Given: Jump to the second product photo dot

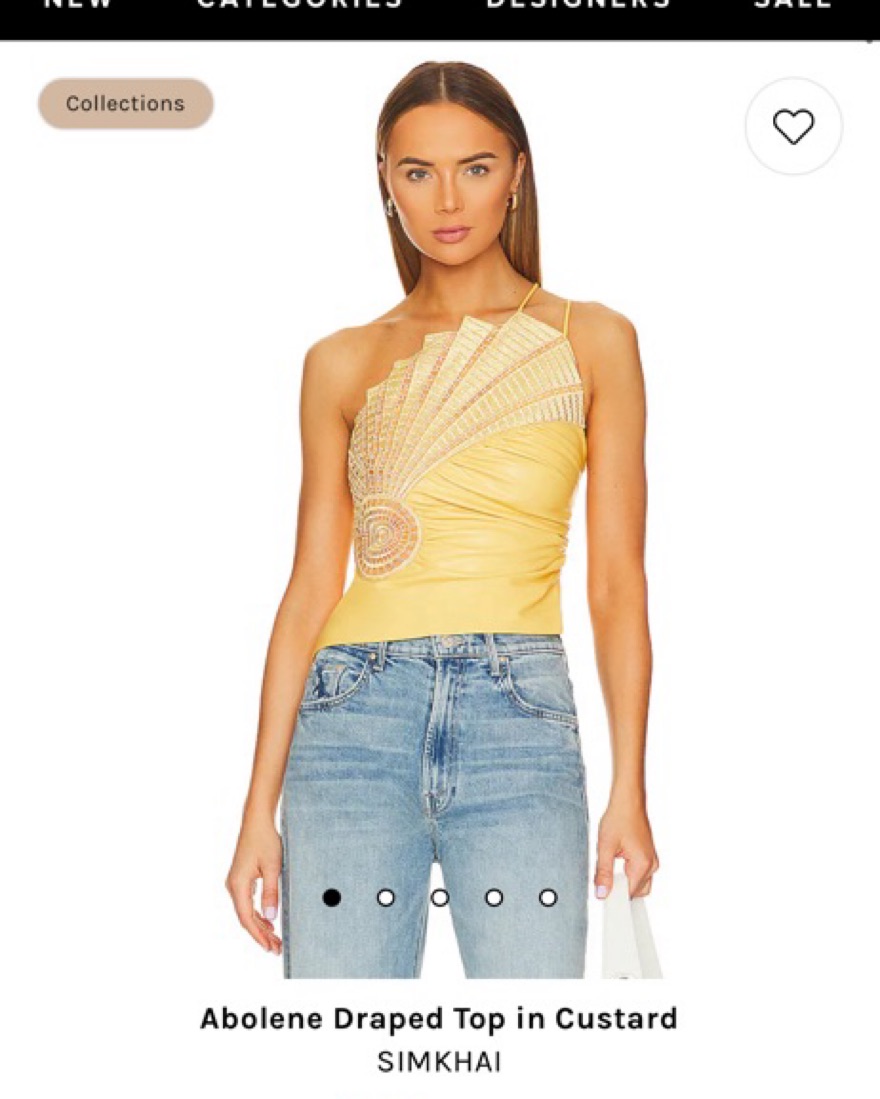Looking at the screenshot, I should [386, 898].
